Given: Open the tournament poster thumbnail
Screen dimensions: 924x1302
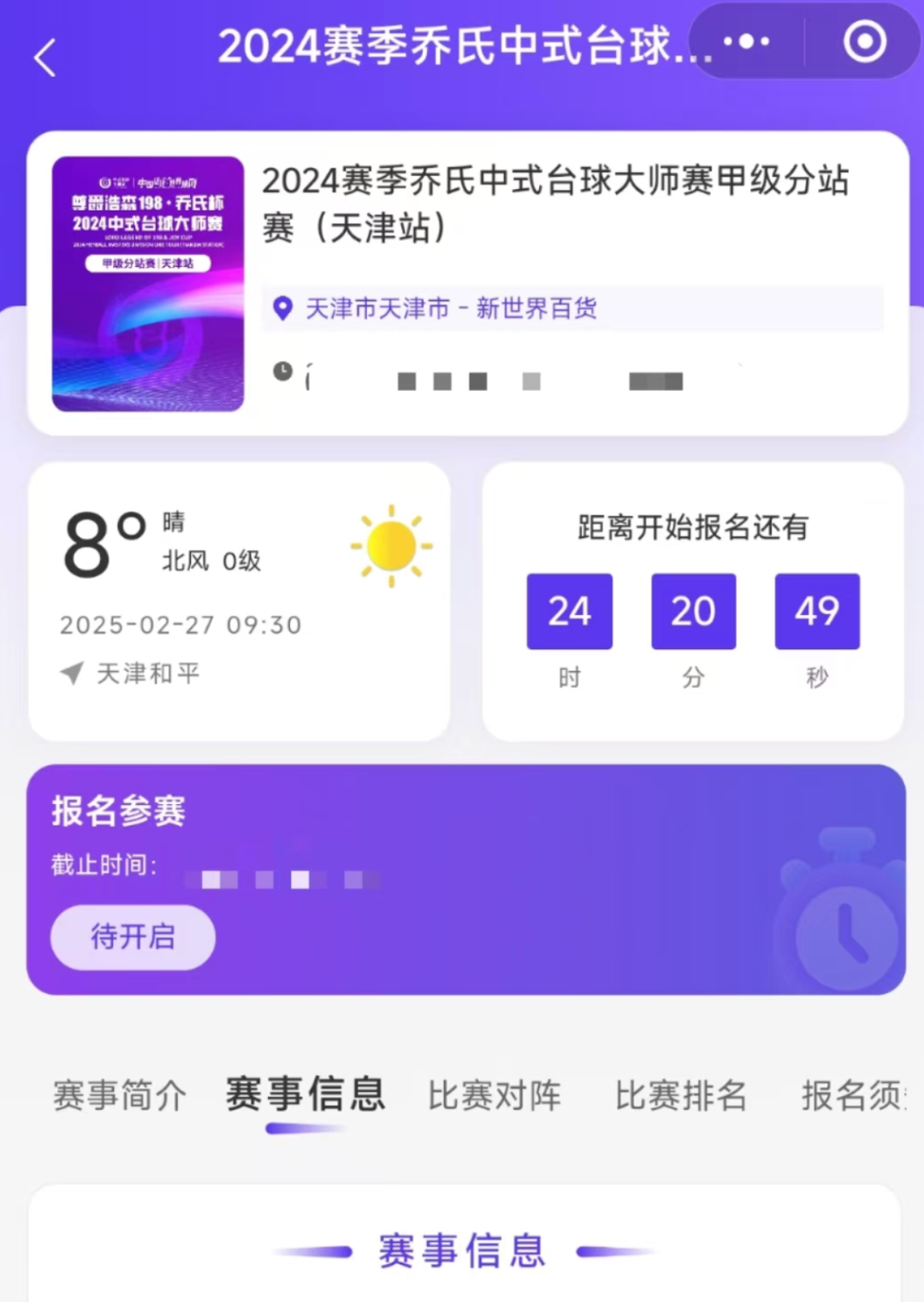Looking at the screenshot, I should [148, 284].
